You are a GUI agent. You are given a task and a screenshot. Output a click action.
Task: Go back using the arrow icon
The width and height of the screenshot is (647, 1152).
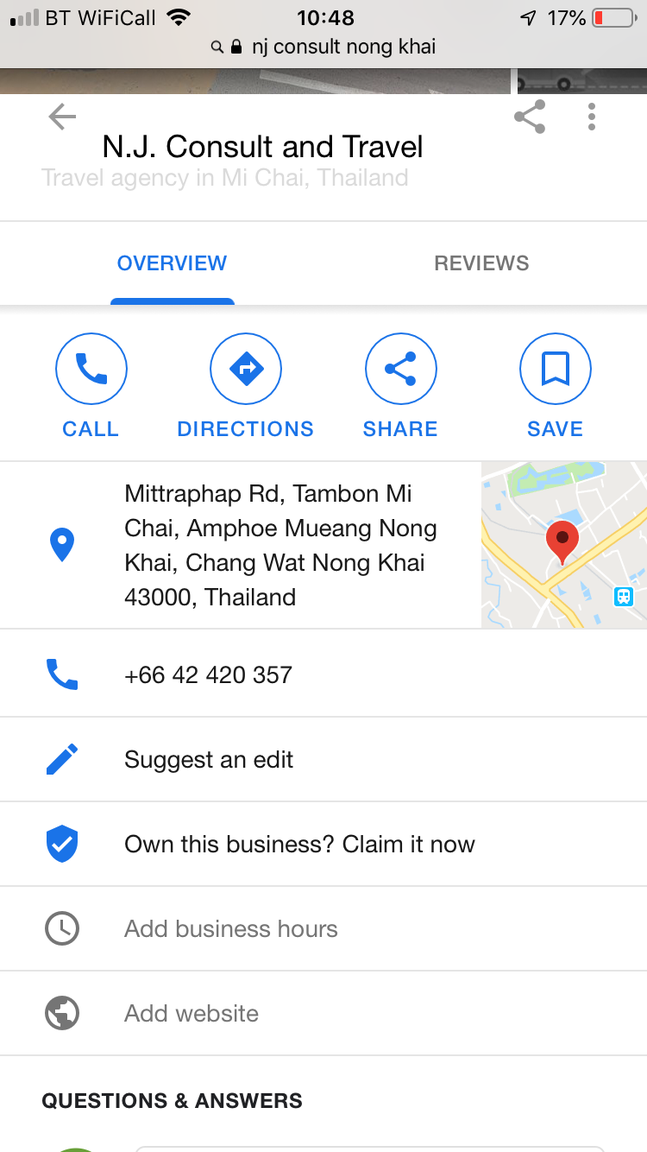(62, 118)
